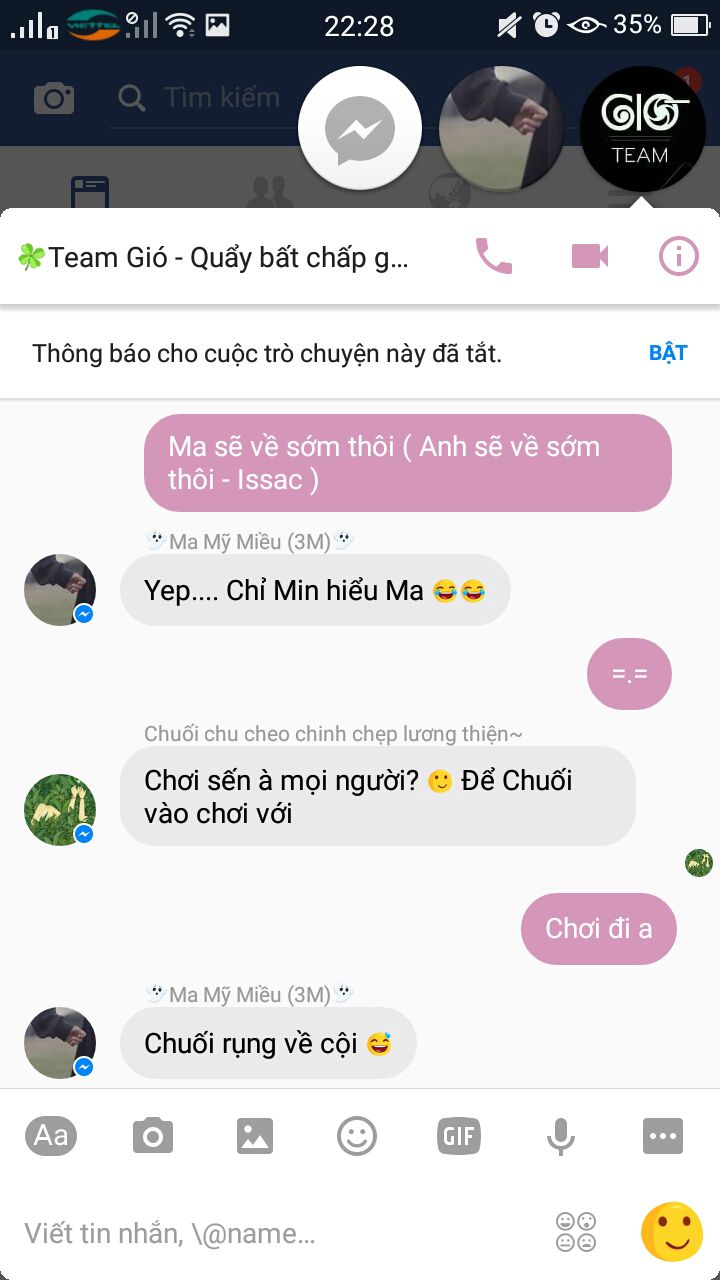Switch to the Team Gió chat head

click(x=641, y=129)
